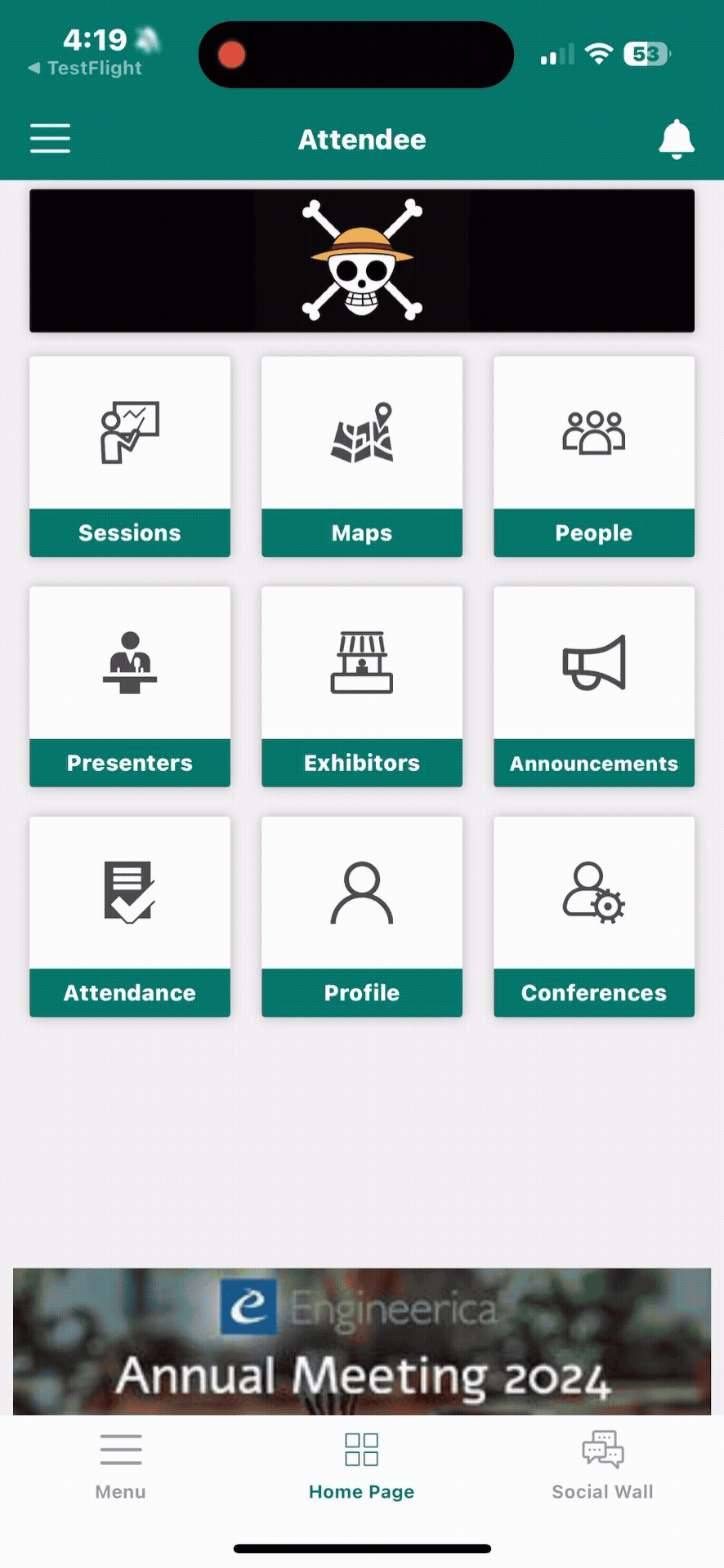This screenshot has width=724, height=1568.
Task: Open the Sessions tile
Action: [130, 457]
